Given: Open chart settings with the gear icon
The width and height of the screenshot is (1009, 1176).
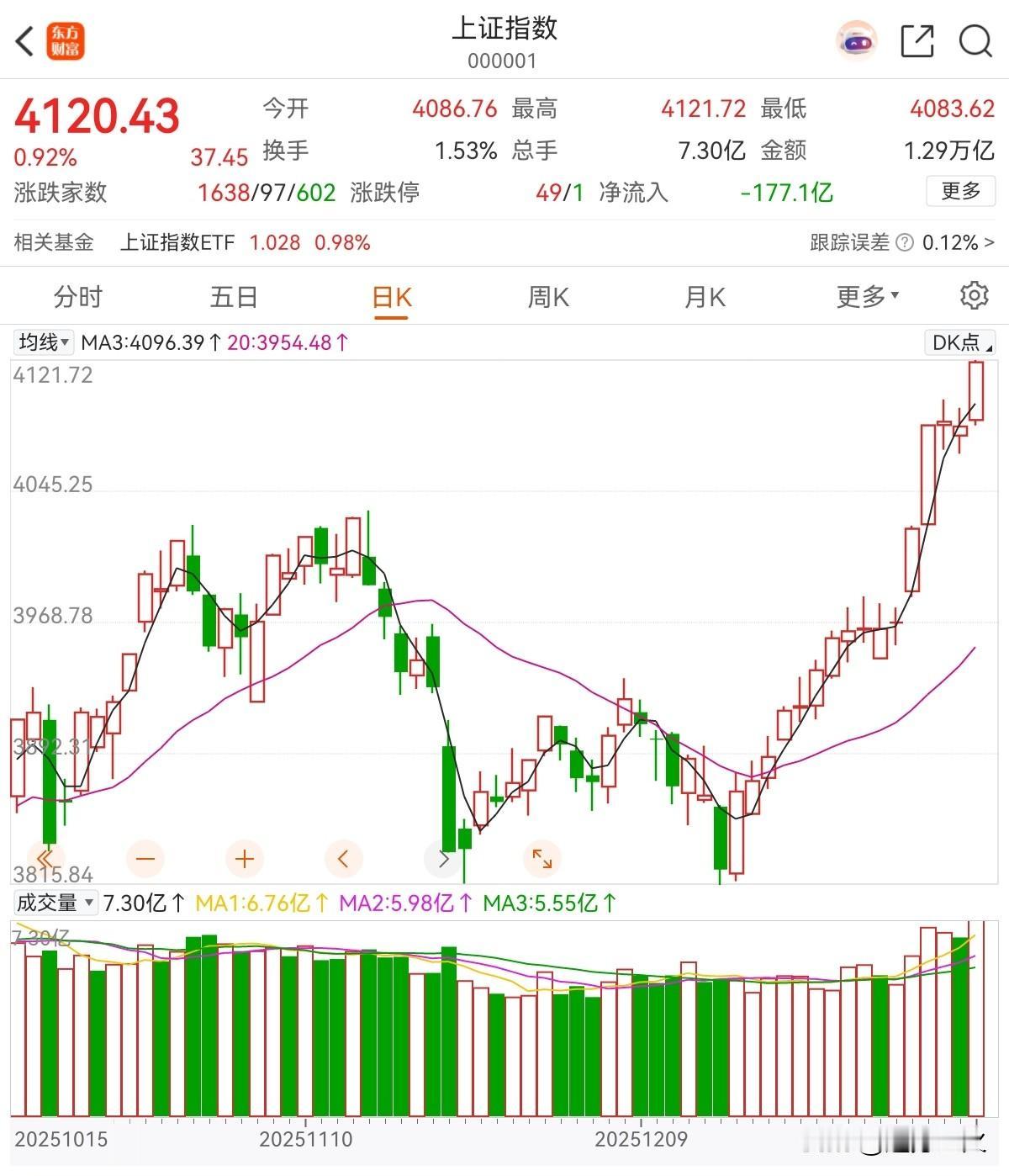Looking at the screenshot, I should 974,295.
